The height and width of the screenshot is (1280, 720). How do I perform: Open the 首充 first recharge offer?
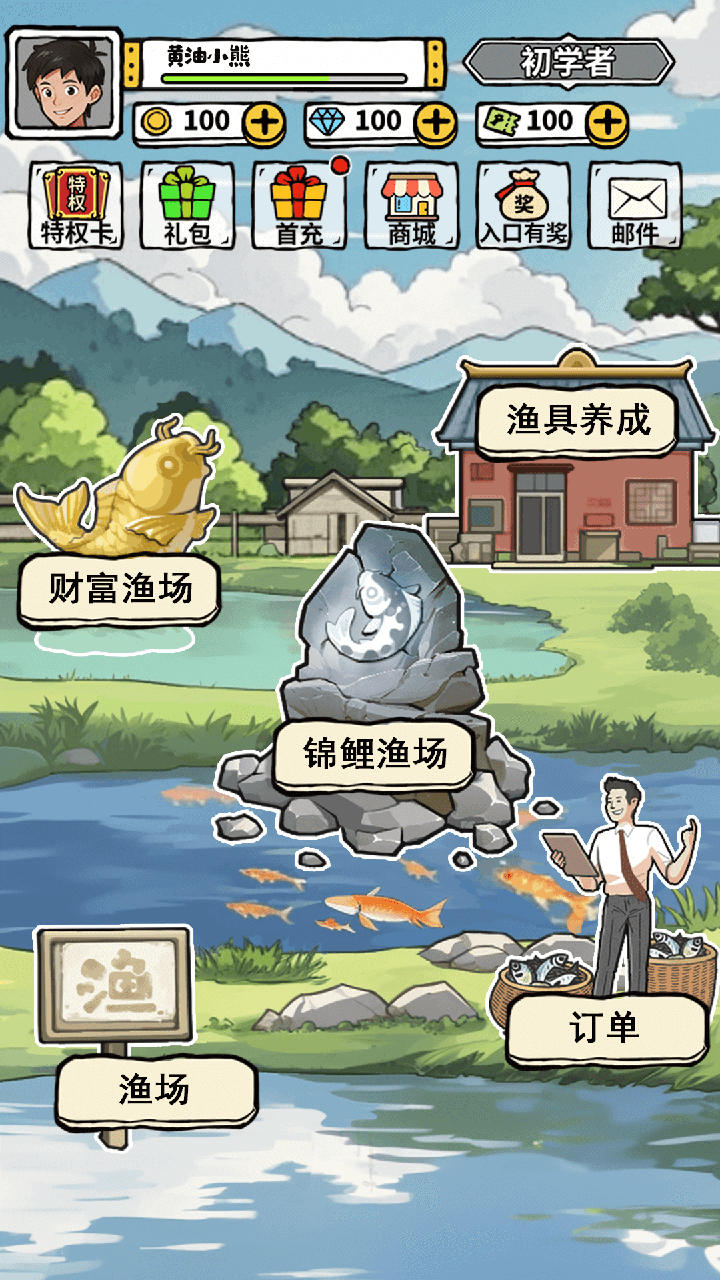pos(299,206)
